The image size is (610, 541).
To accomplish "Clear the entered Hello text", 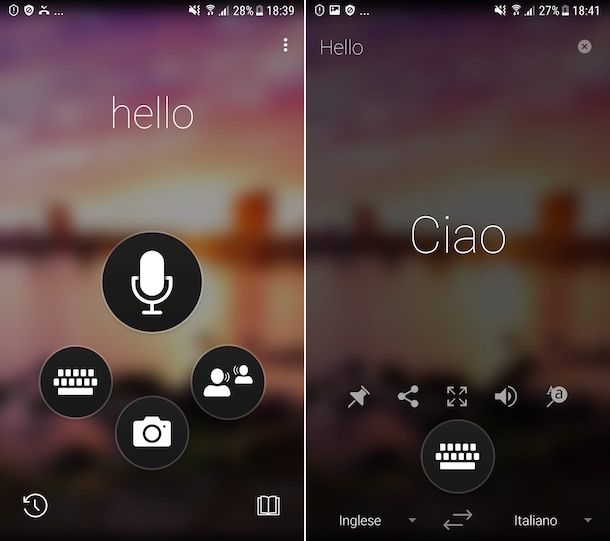I will pyautogui.click(x=584, y=47).
